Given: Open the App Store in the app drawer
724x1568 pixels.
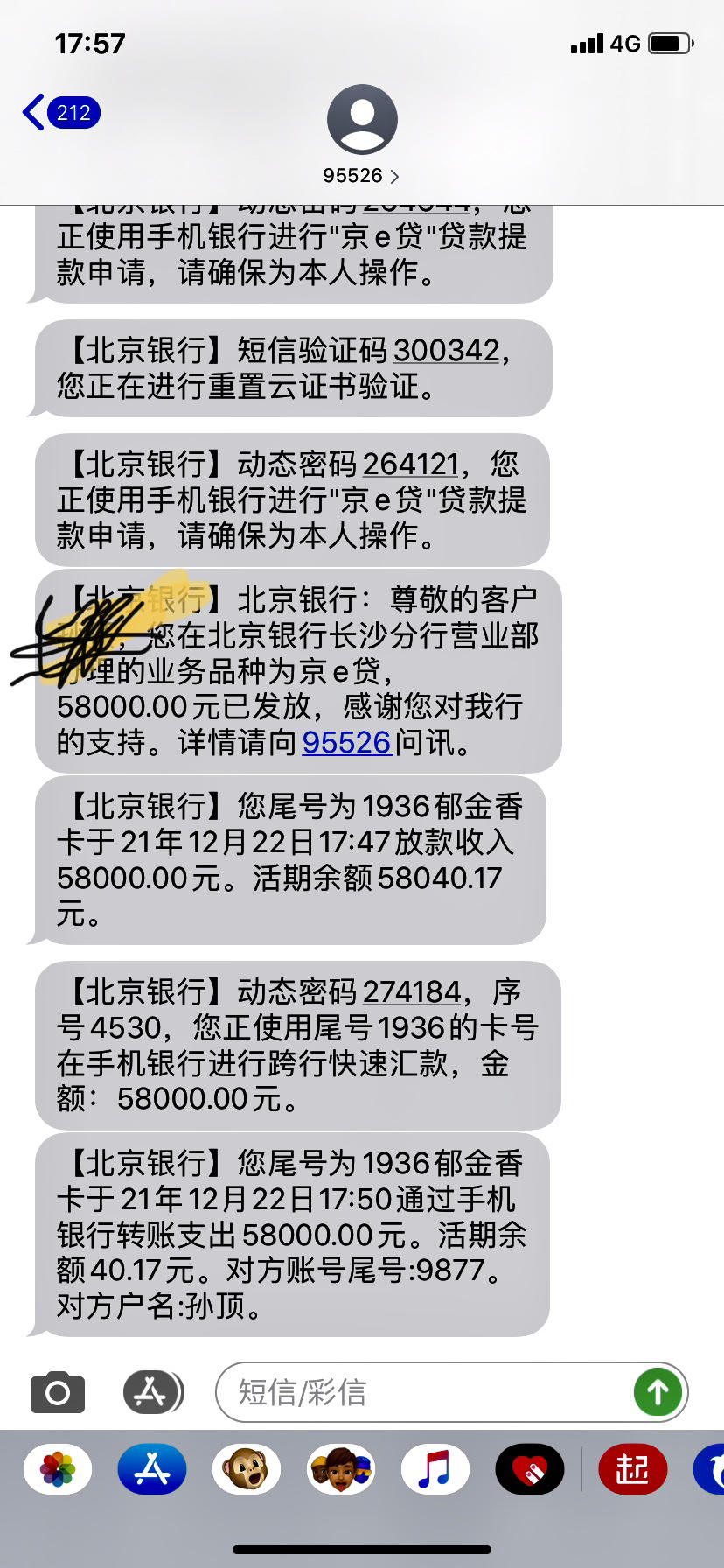Looking at the screenshot, I should (152, 1469).
